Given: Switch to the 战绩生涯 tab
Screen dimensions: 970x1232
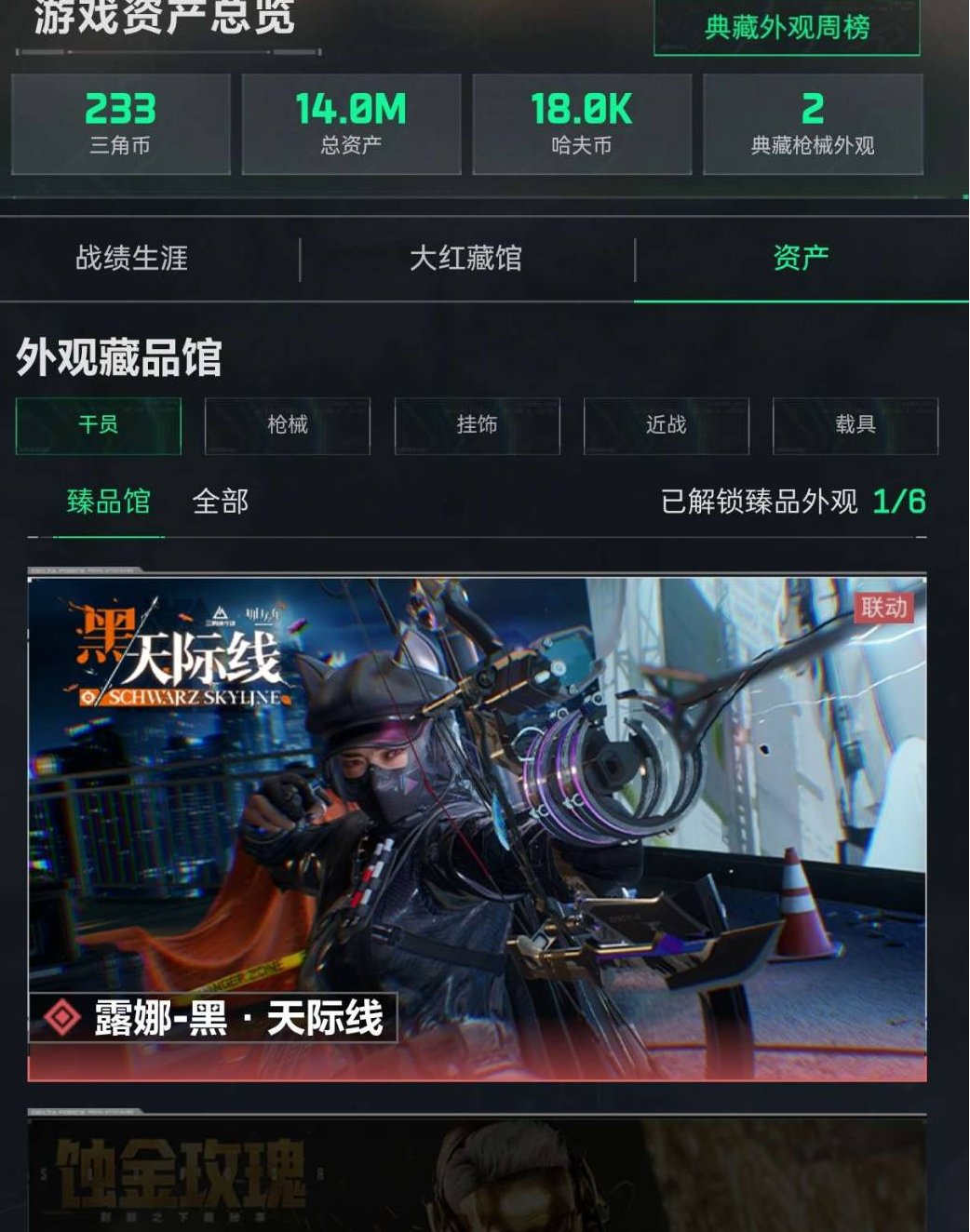Looking at the screenshot, I should 130,261.
